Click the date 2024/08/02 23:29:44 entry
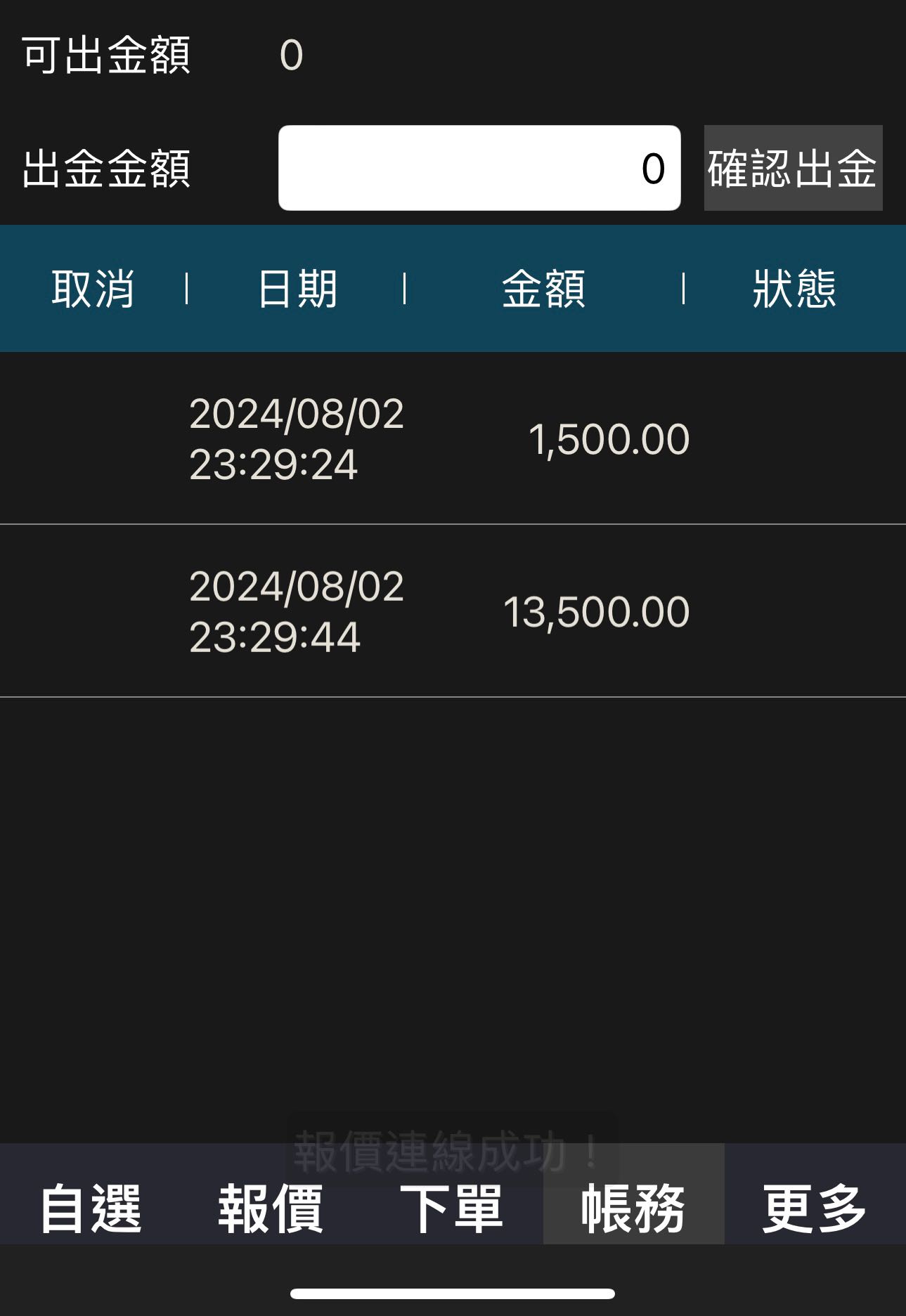Screen dimensions: 906x1316 [x=295, y=611]
